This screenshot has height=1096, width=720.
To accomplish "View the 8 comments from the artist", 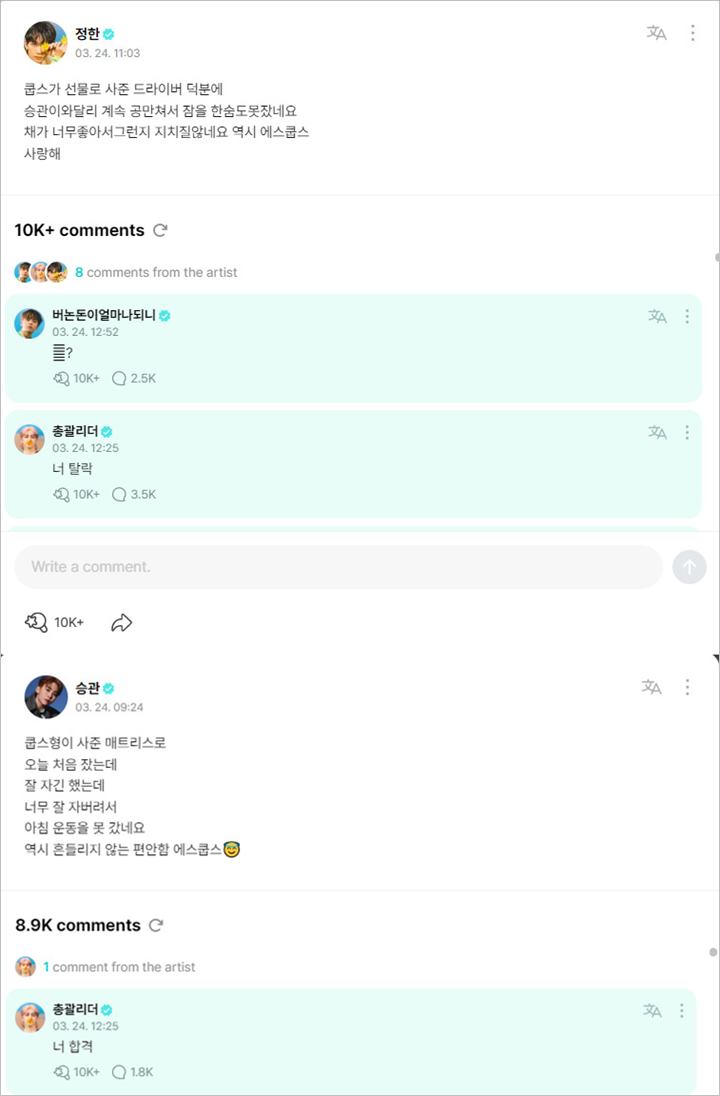I will point(155,272).
